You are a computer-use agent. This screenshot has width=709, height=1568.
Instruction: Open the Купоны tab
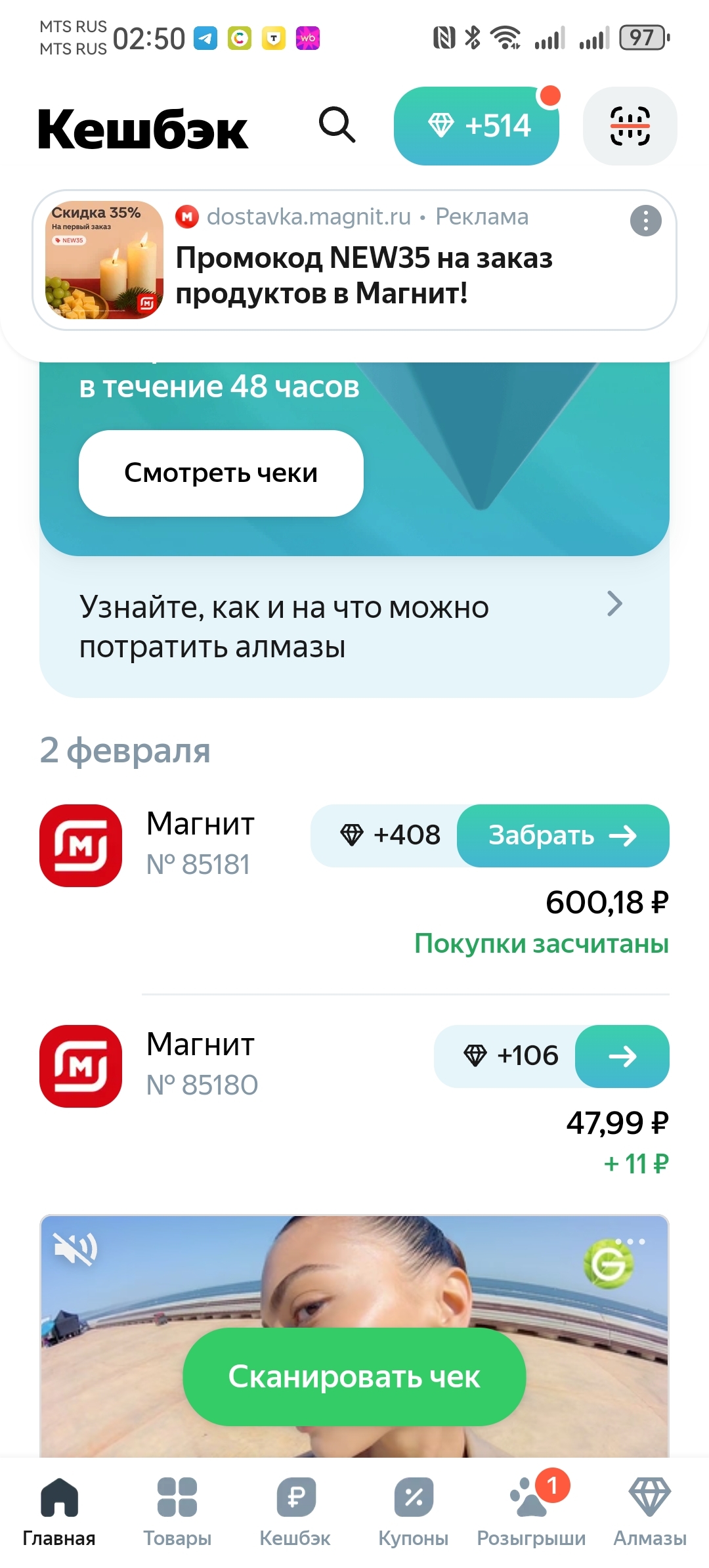tap(414, 1513)
